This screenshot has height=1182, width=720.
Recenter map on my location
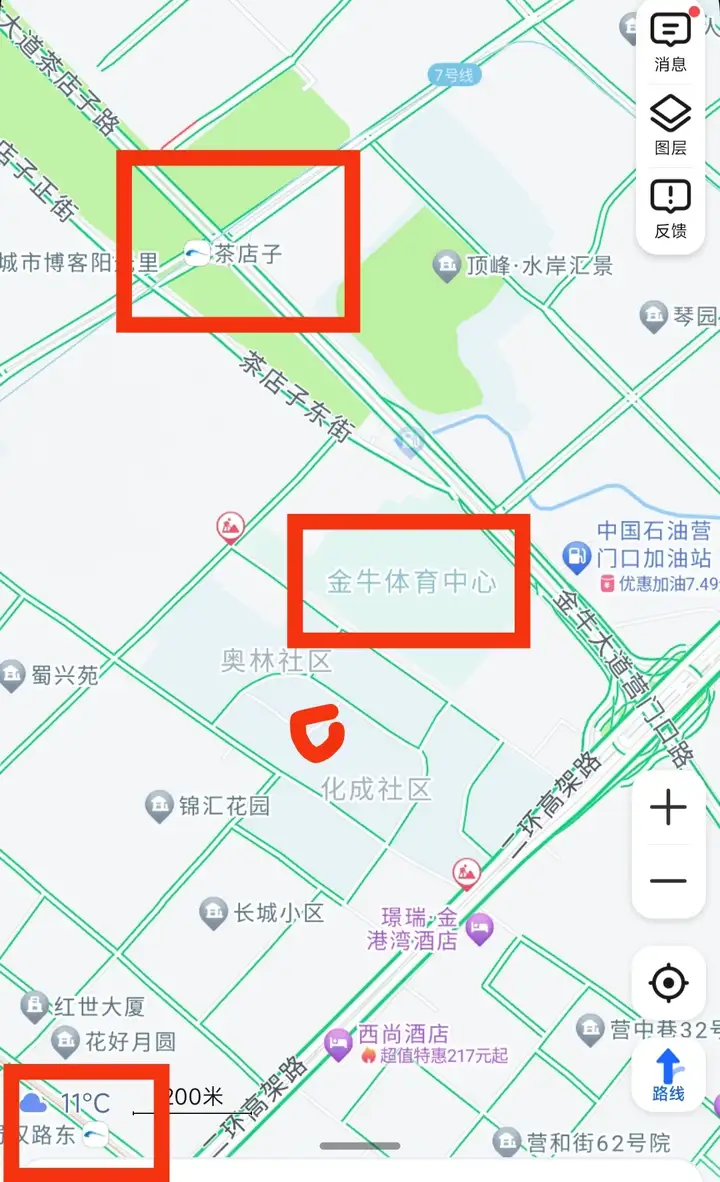[668, 984]
